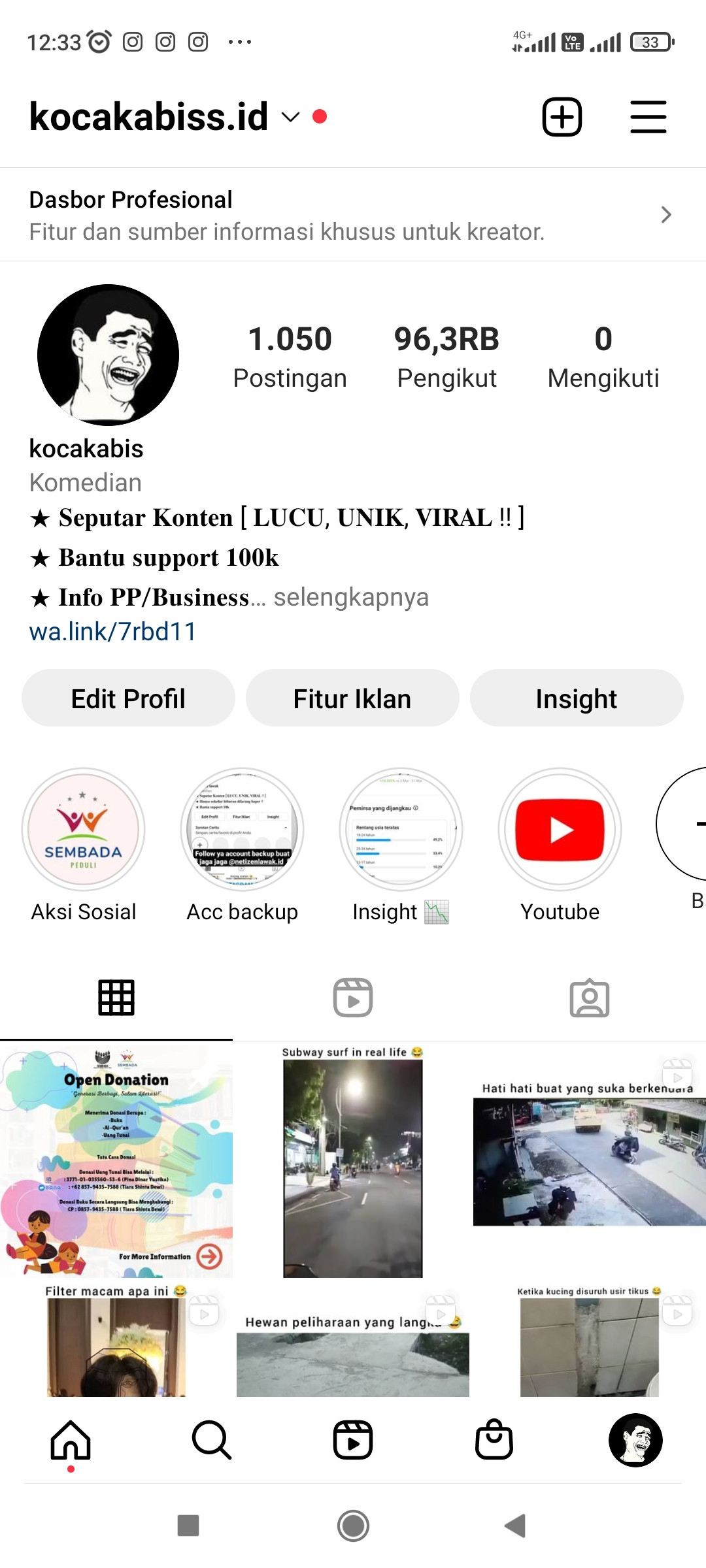Open Search and explore
706x1568 pixels.
[211, 1439]
